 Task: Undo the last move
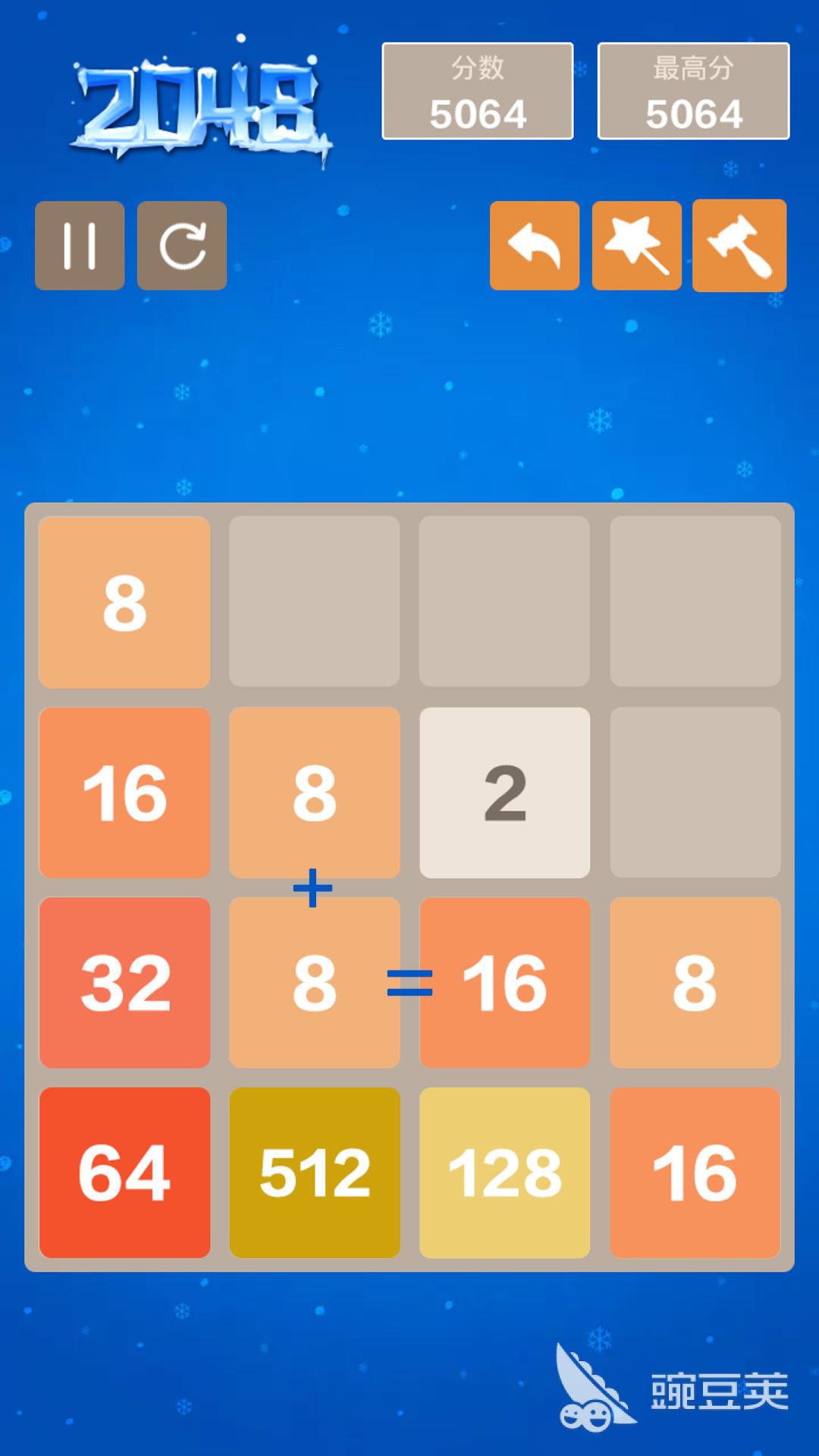[x=535, y=246]
